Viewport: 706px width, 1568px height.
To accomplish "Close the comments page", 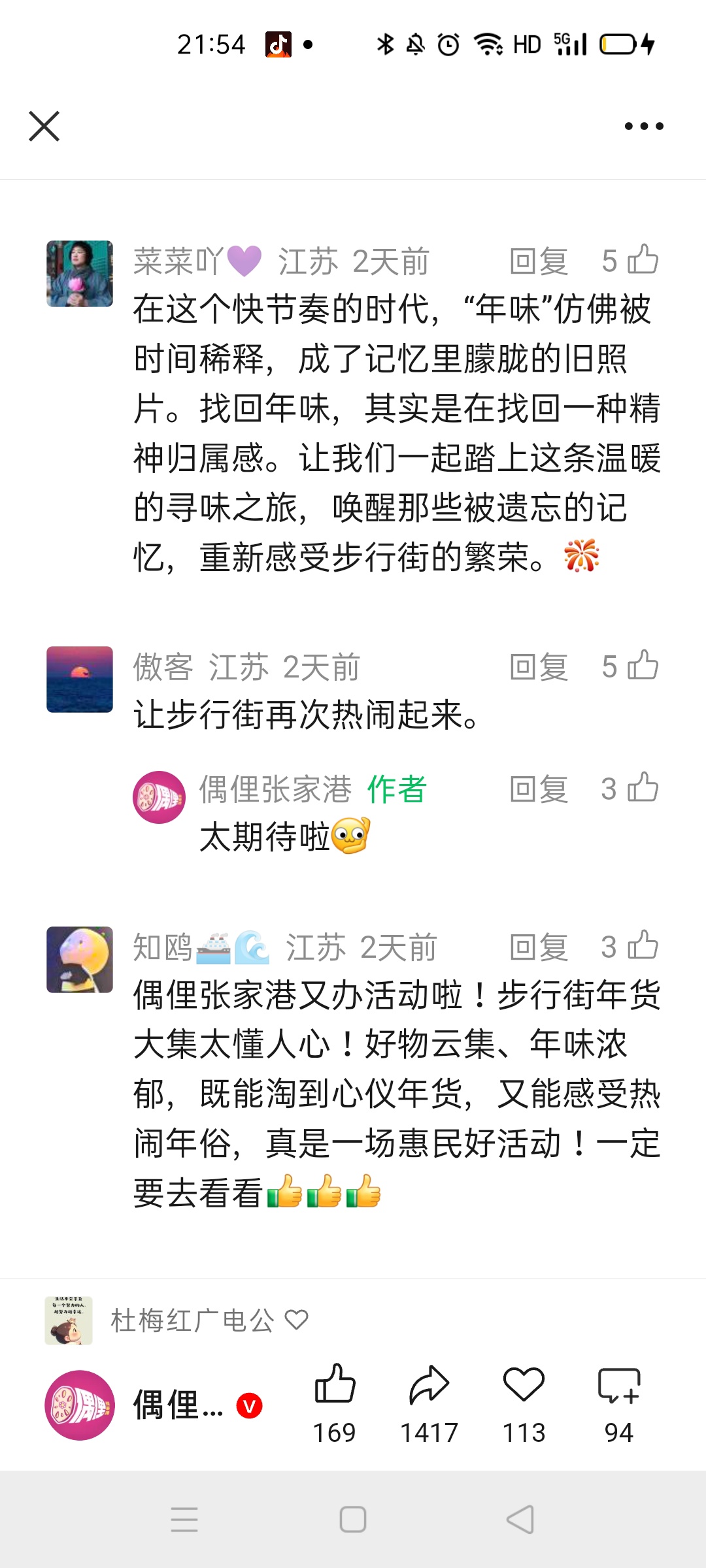I will 44,126.
